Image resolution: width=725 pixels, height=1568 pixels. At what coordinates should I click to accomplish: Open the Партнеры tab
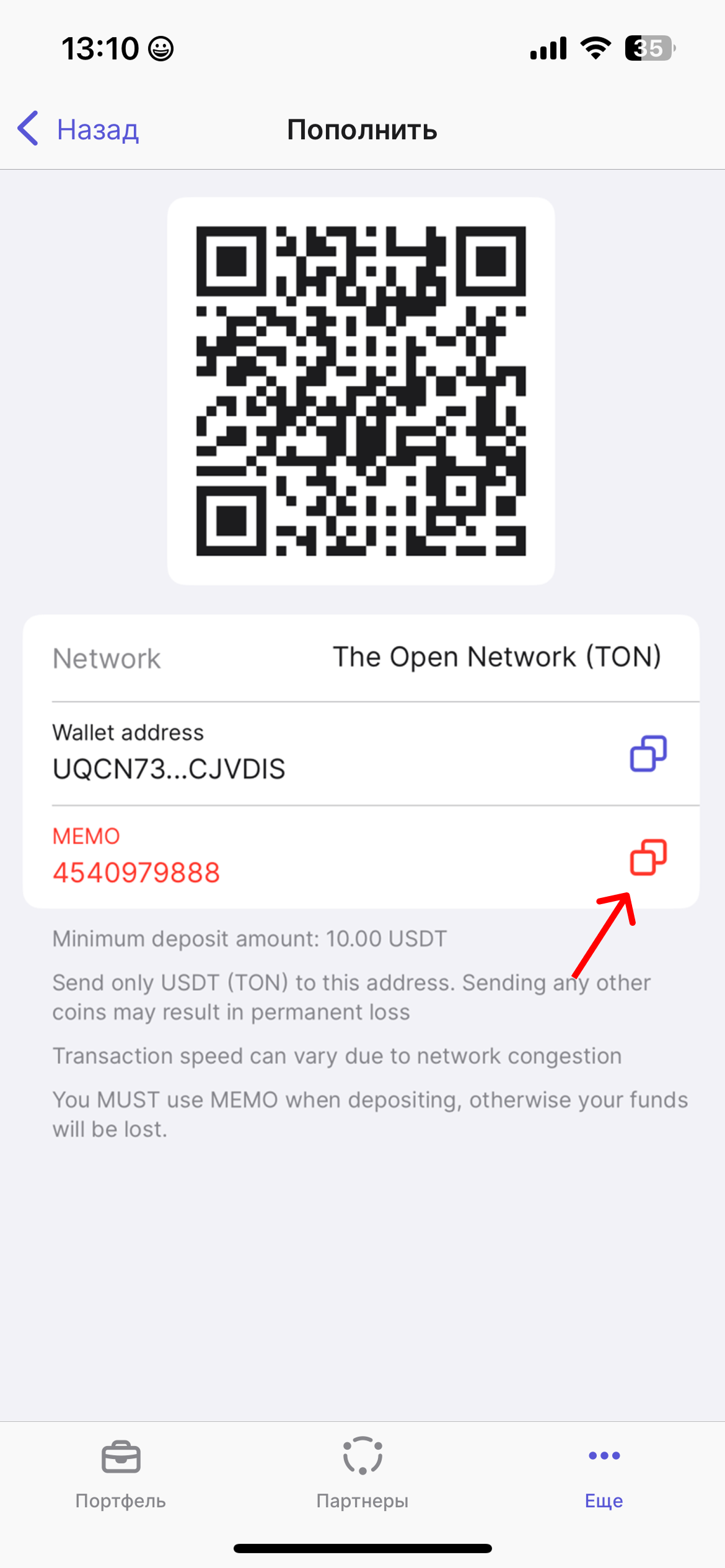[x=362, y=1472]
